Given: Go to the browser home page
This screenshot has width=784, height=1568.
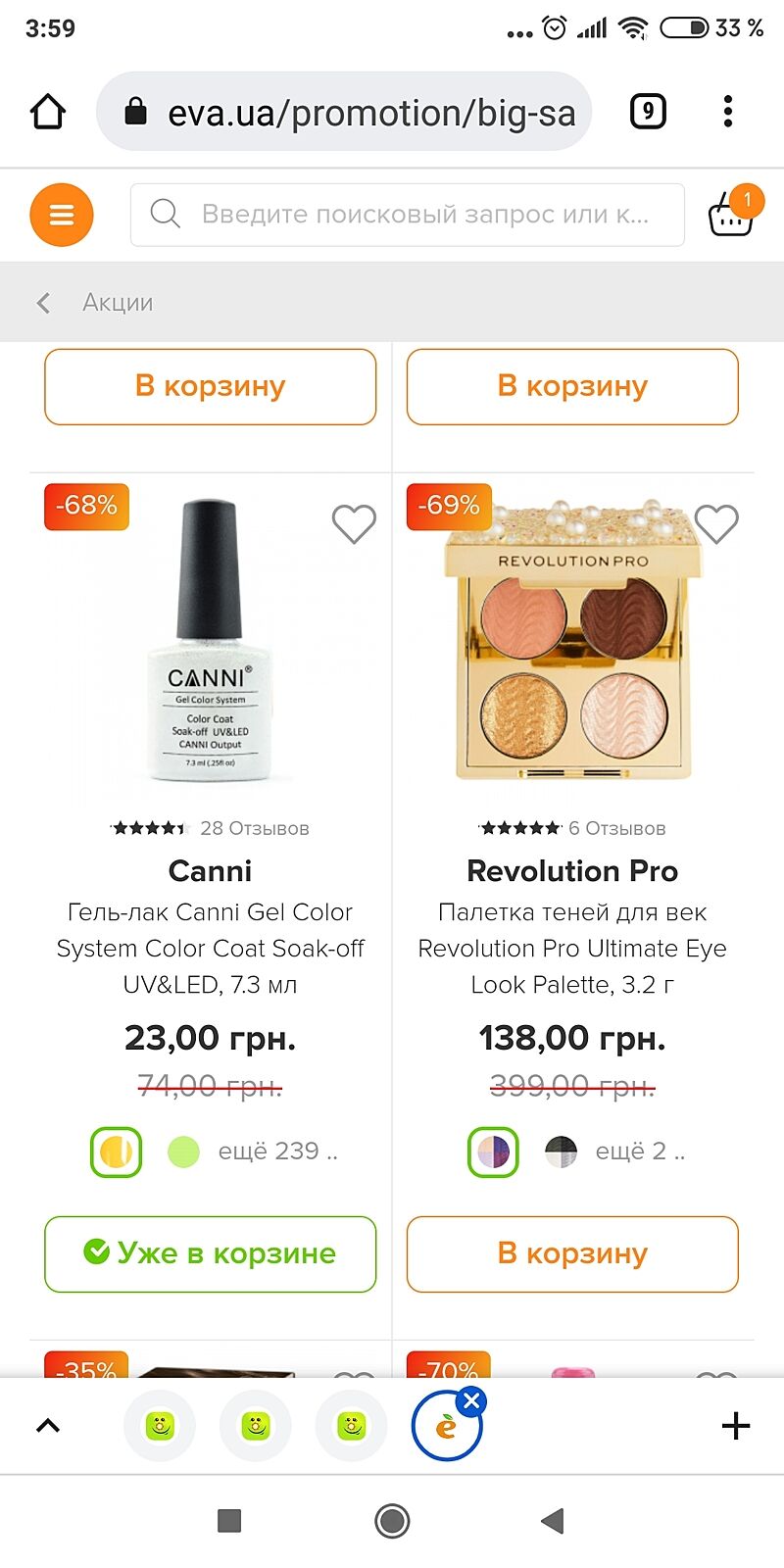Looking at the screenshot, I should click(x=47, y=112).
